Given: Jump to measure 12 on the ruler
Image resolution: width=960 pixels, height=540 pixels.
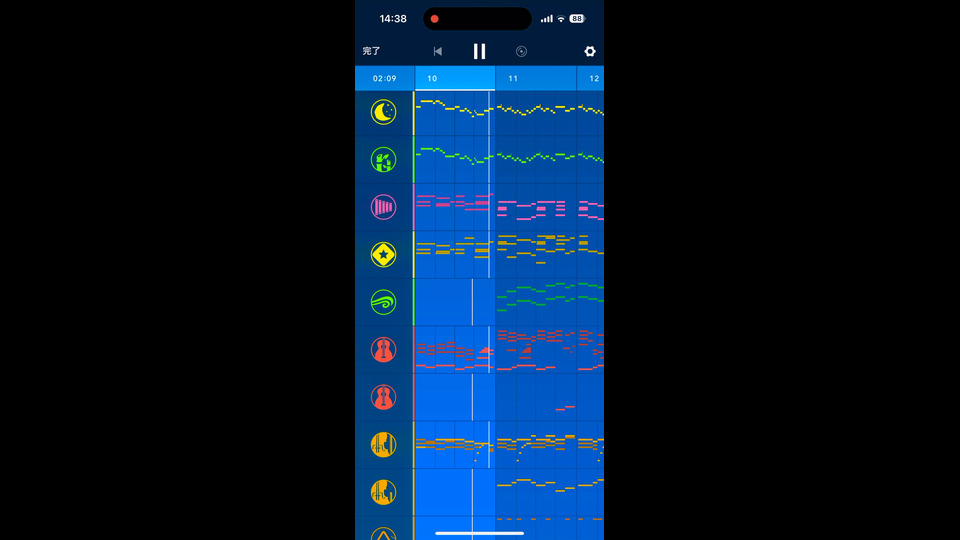Looking at the screenshot, I should (x=593, y=78).
